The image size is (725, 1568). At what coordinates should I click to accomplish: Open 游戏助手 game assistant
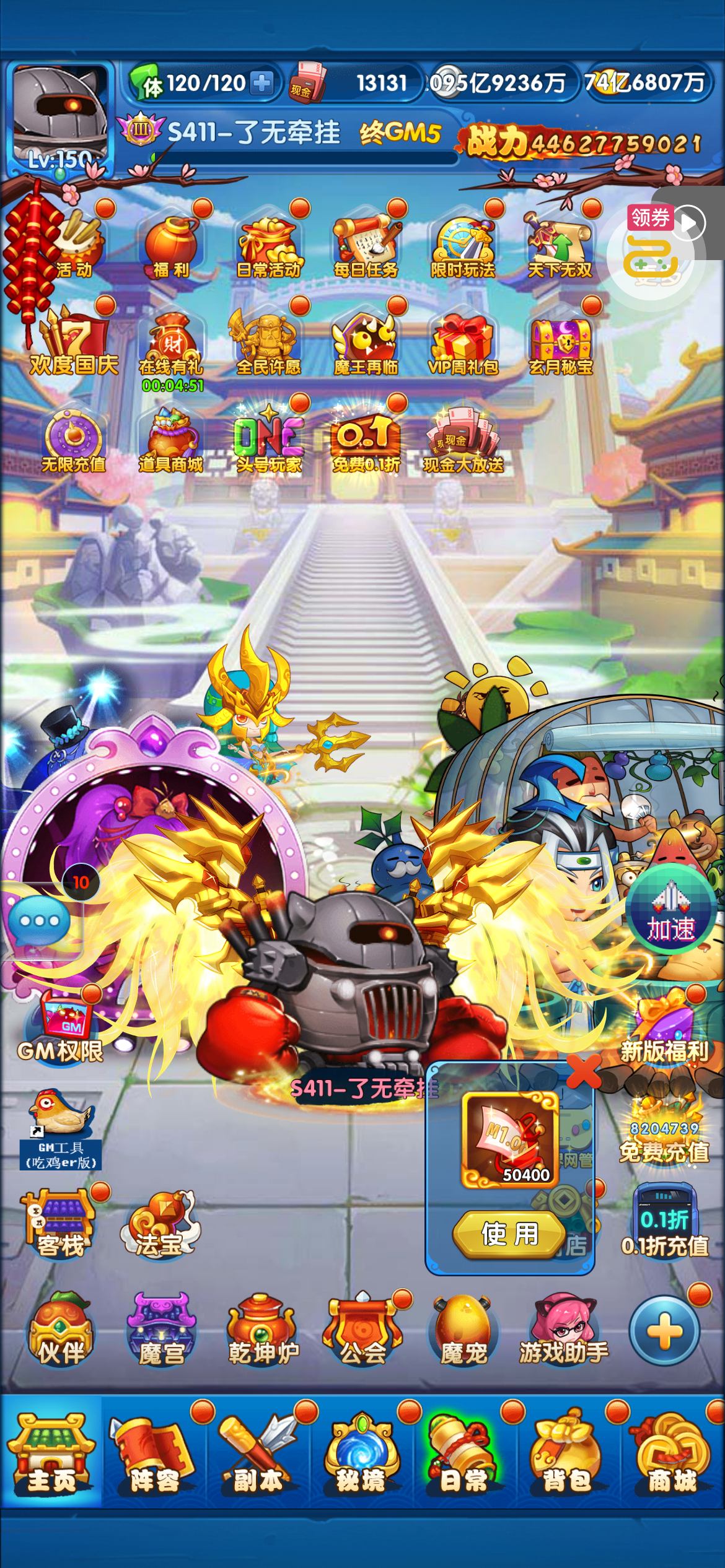coord(564,1331)
